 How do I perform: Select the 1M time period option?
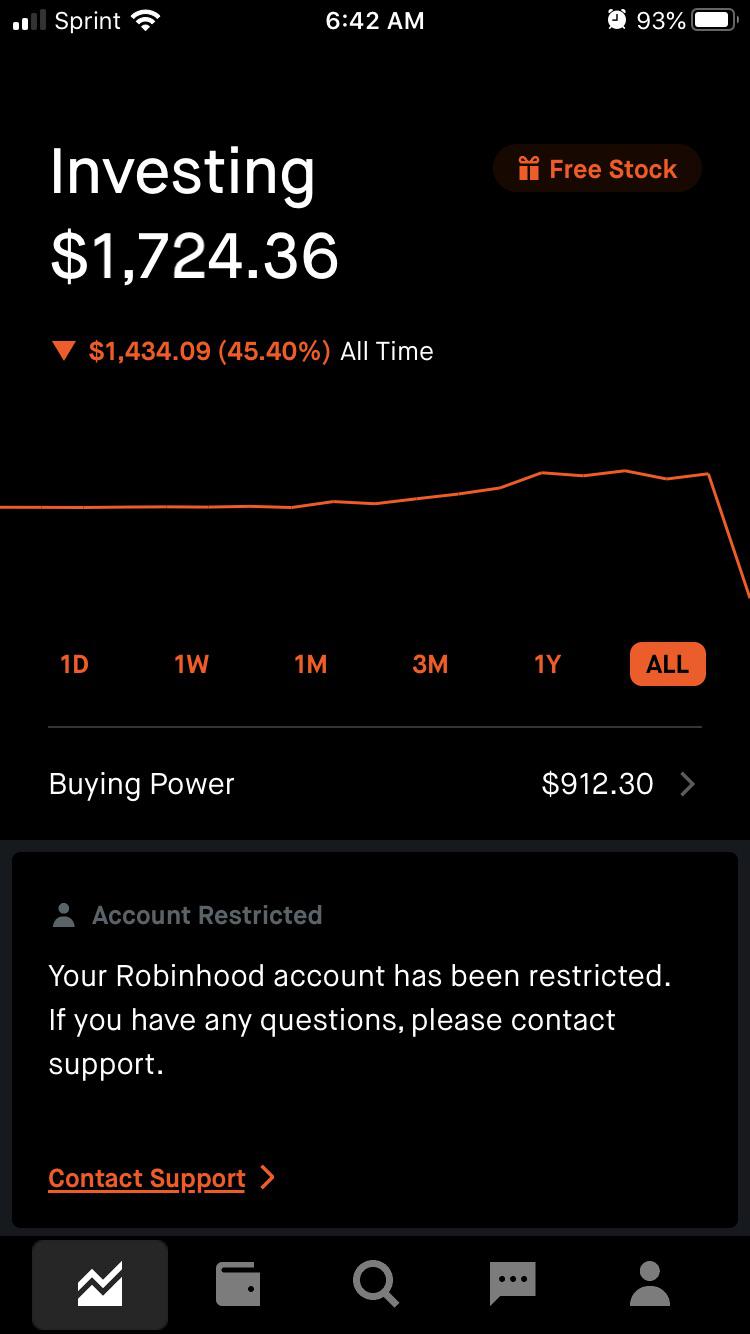coord(309,663)
